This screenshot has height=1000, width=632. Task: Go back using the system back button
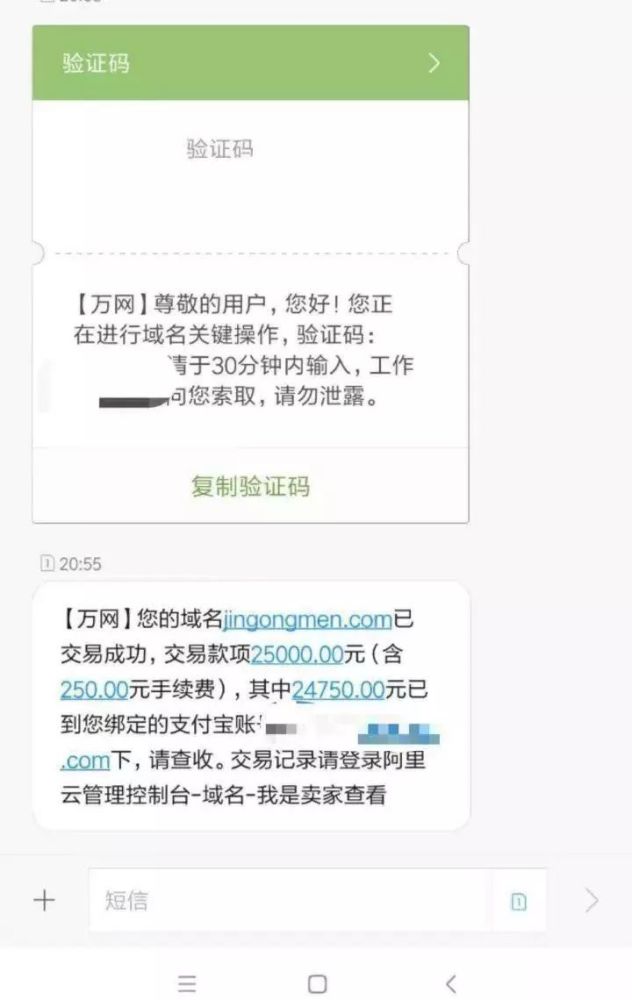pyautogui.click(x=450, y=983)
